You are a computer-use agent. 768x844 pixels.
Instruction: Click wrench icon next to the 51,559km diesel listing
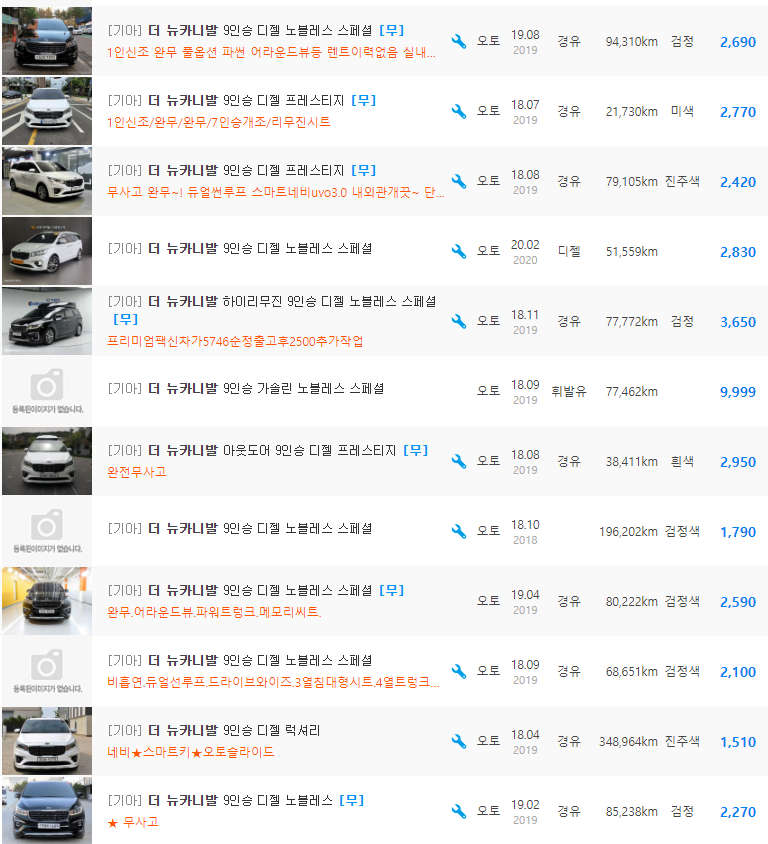(x=459, y=250)
